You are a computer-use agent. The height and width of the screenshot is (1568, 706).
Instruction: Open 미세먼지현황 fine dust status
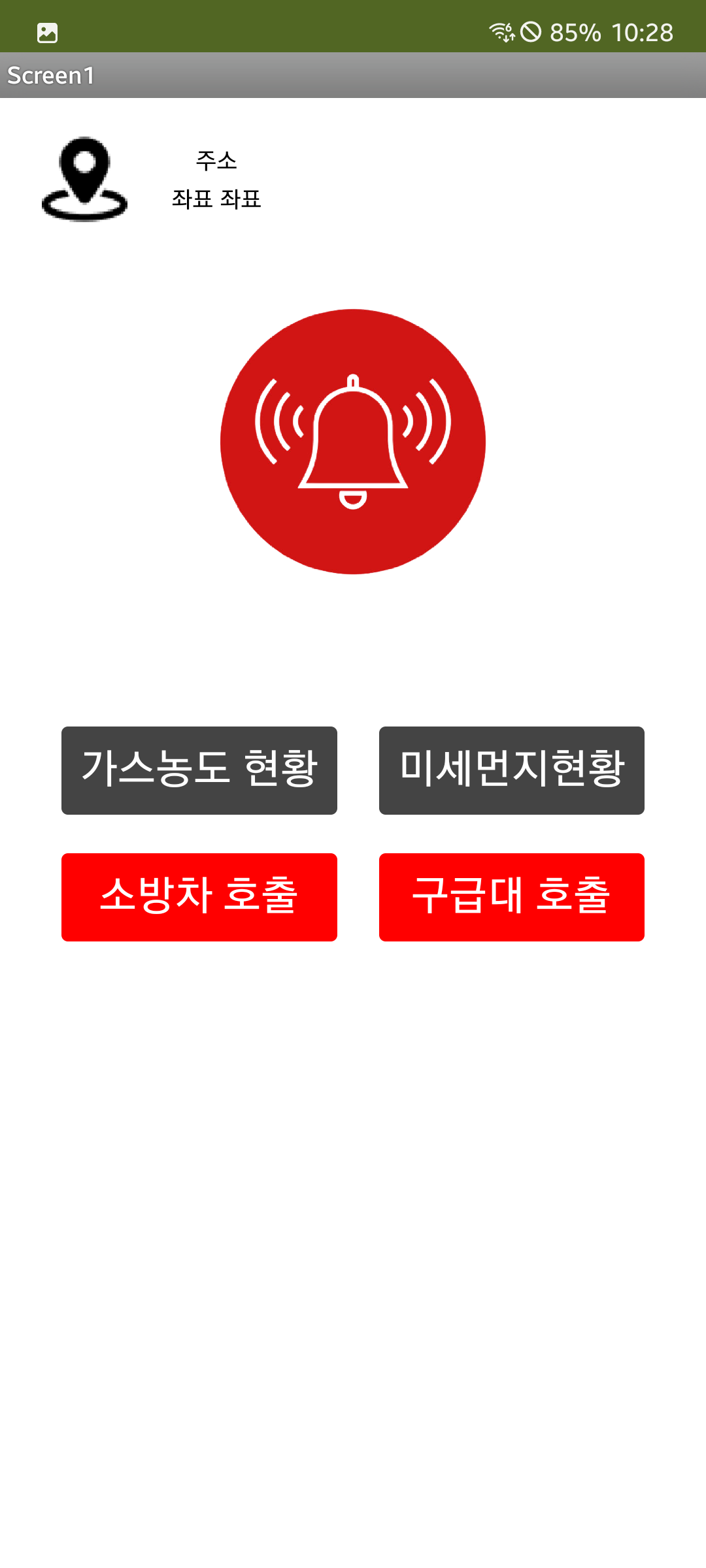[512, 770]
